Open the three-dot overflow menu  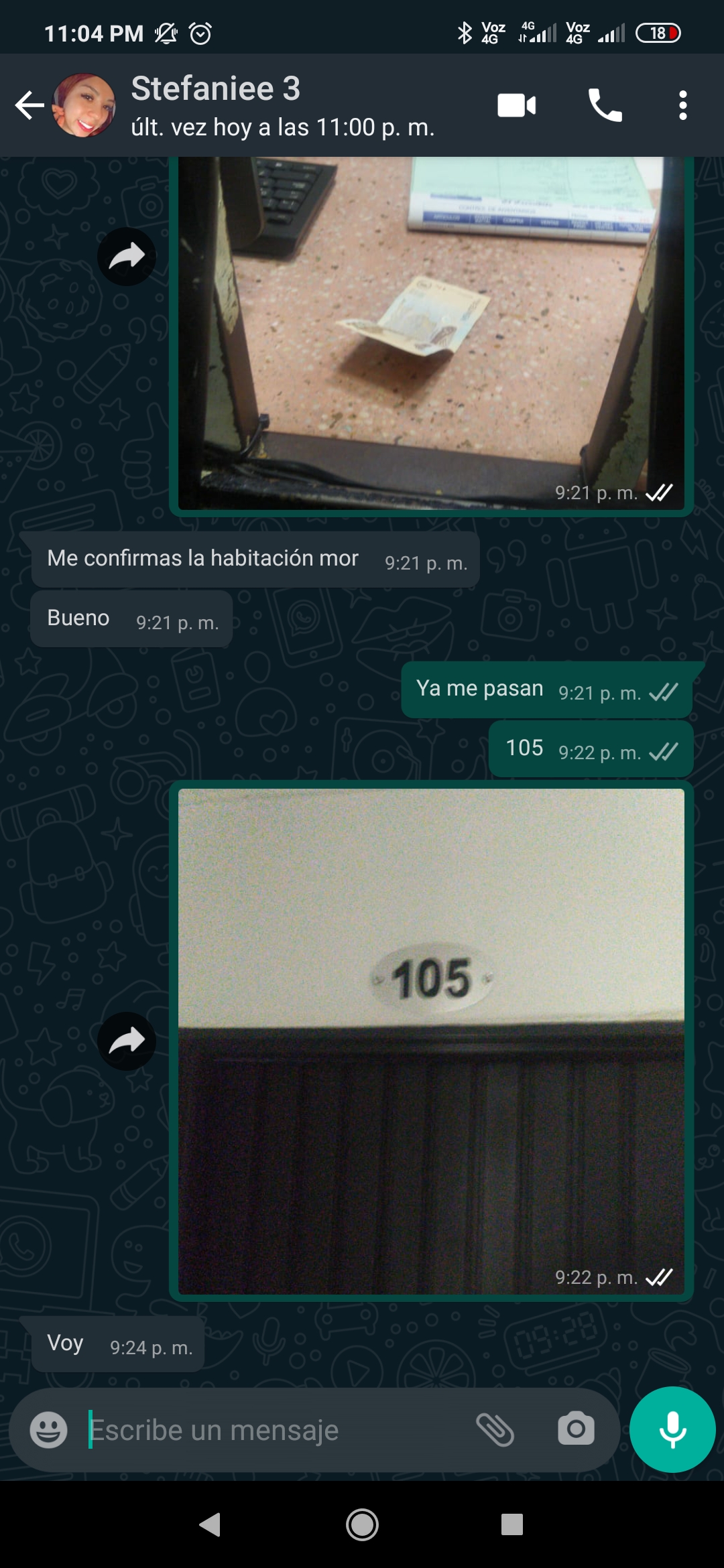point(682,105)
